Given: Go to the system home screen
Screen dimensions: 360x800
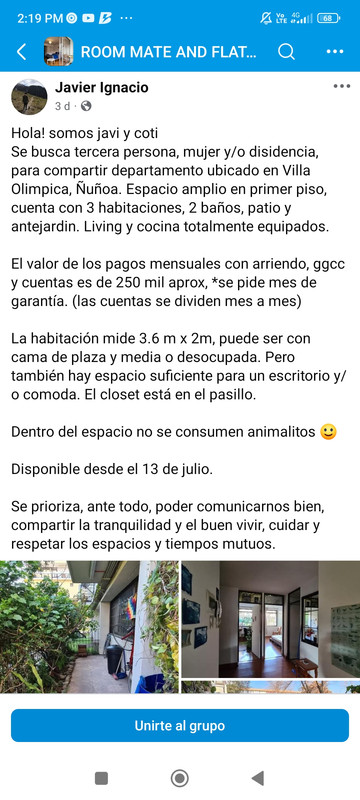Looking at the screenshot, I should pyautogui.click(x=179, y=778).
